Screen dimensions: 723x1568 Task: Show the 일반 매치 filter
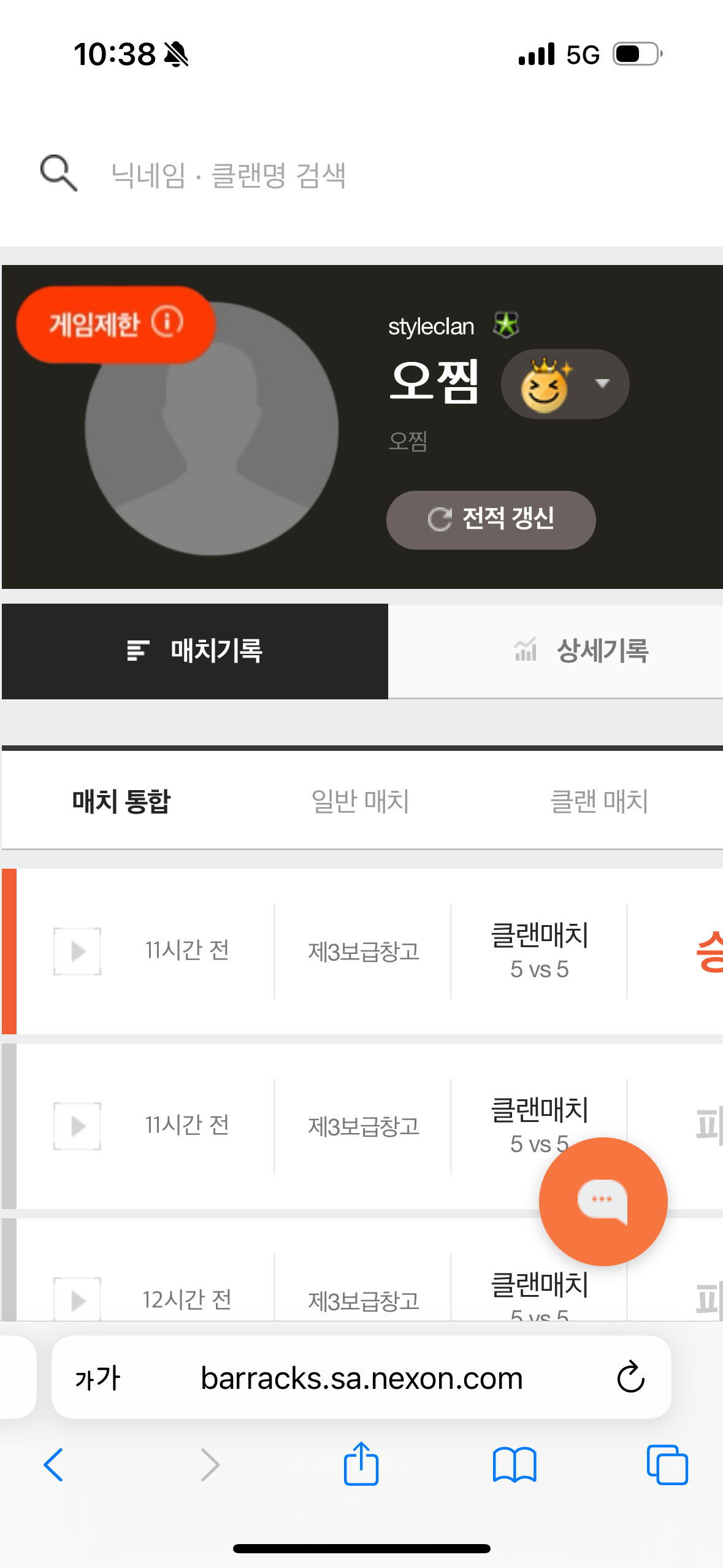tap(360, 801)
